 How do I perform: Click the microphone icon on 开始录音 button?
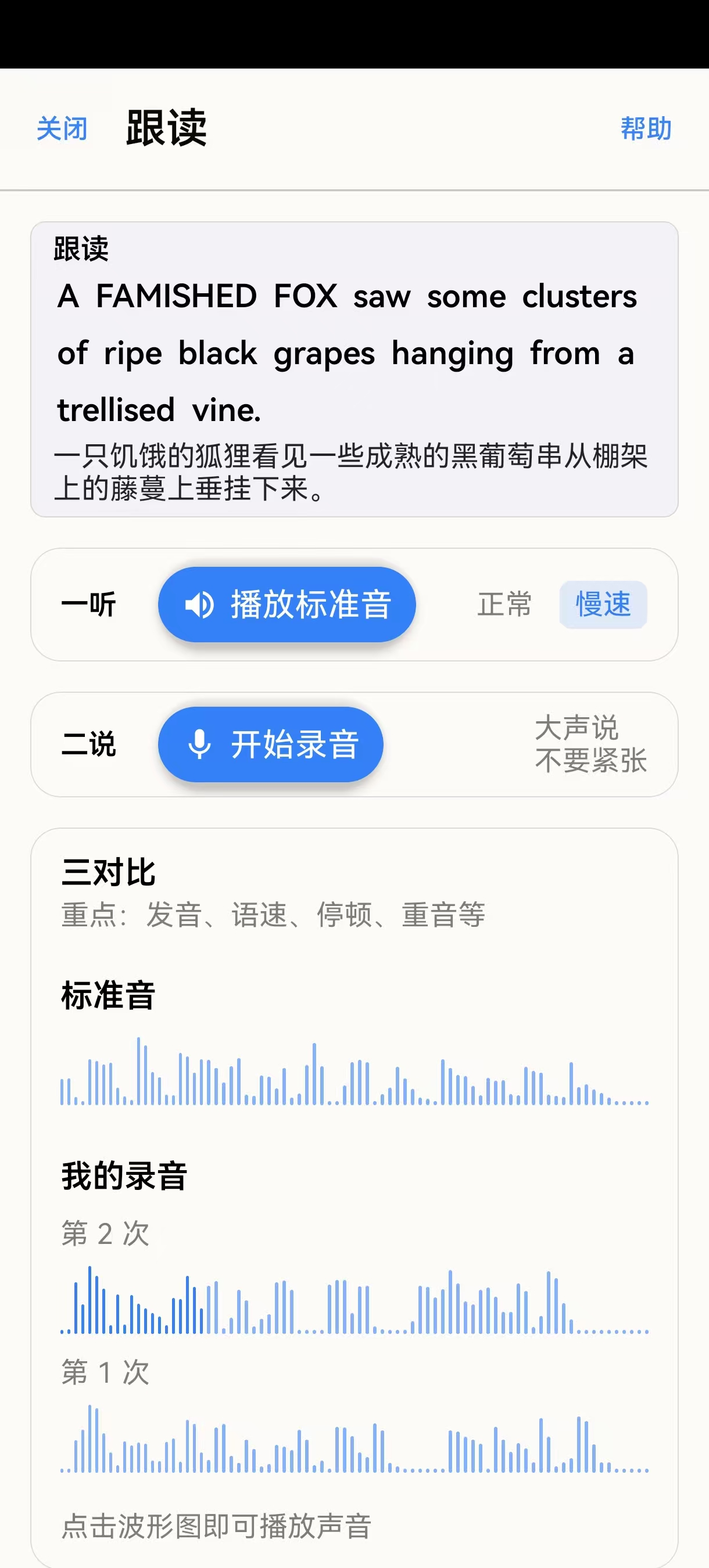tap(199, 744)
